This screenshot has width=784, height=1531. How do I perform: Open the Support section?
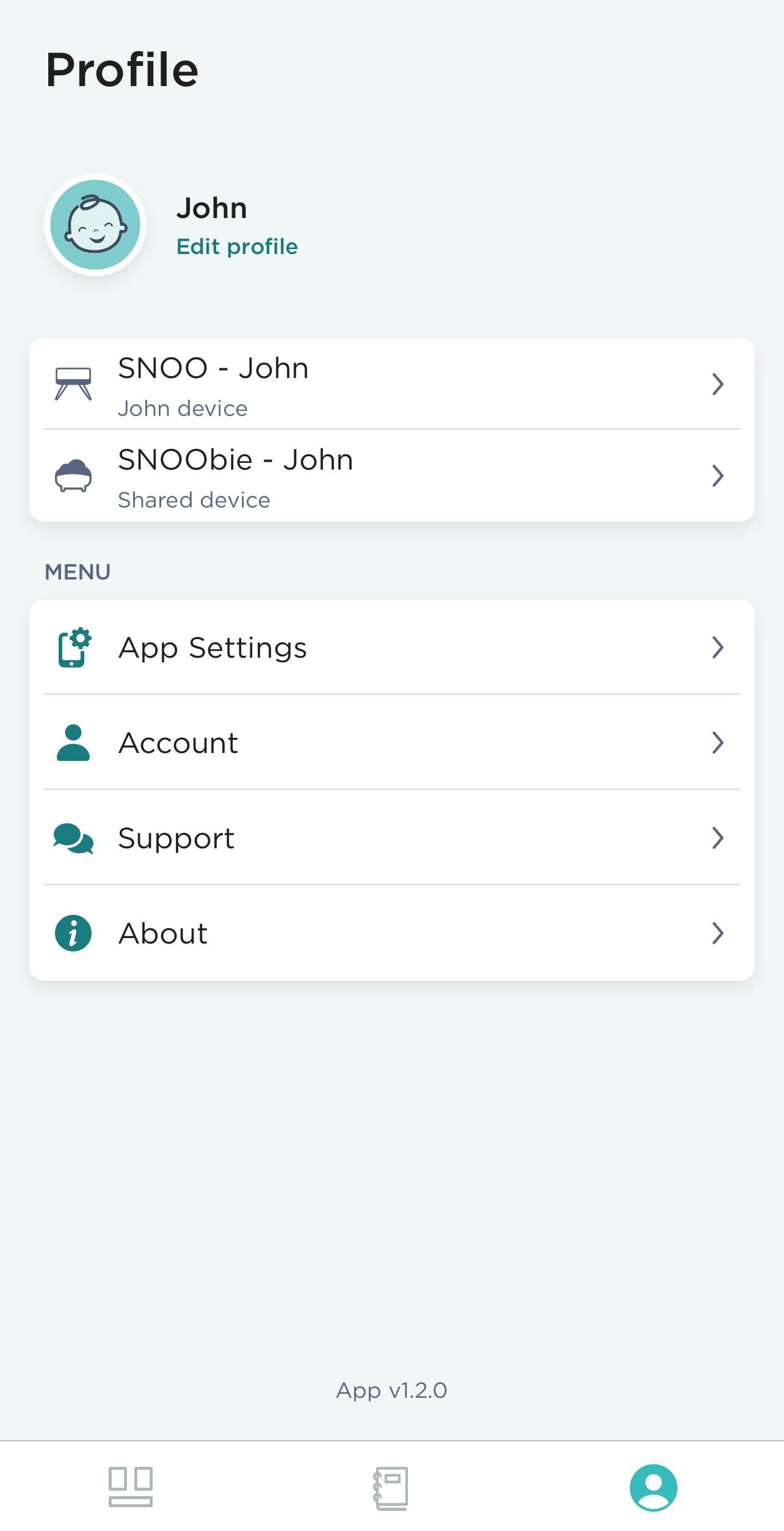click(392, 838)
